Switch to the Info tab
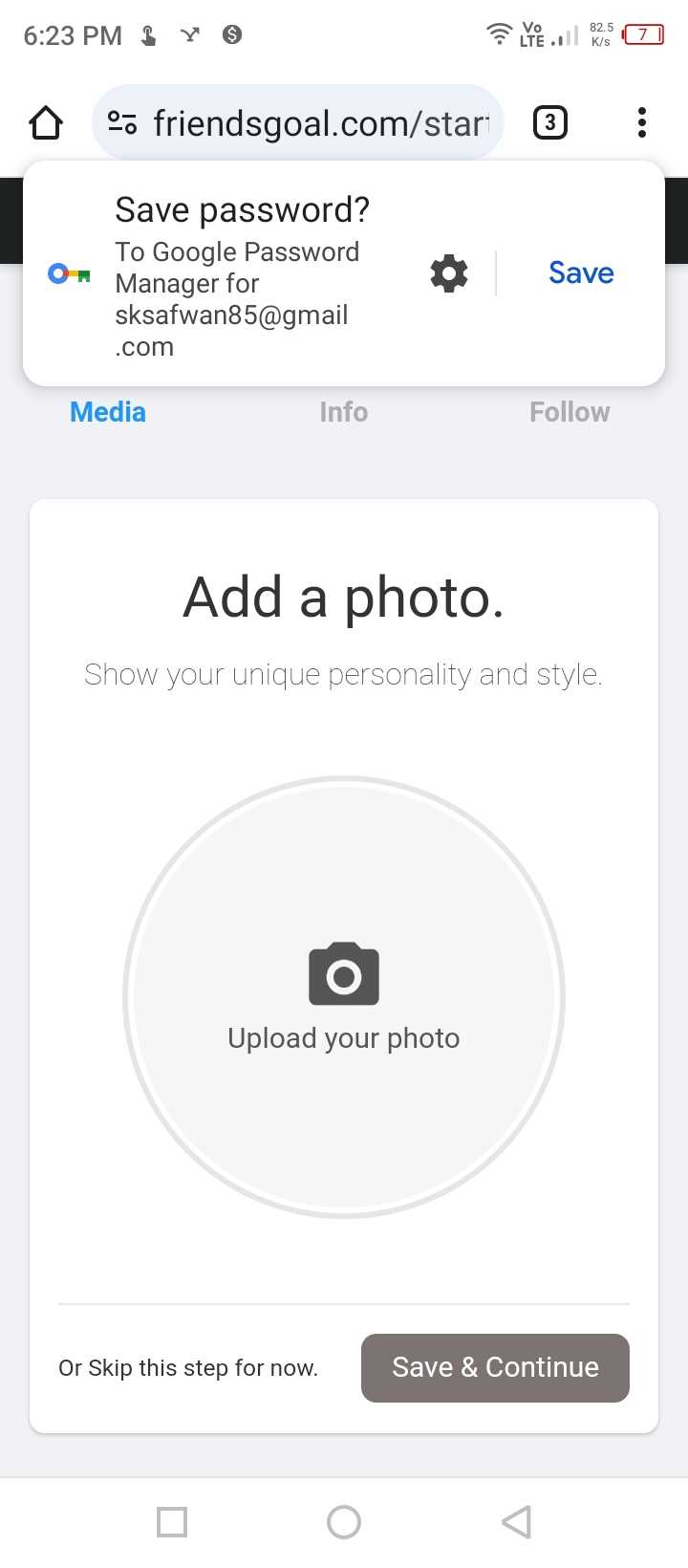Image resolution: width=688 pixels, height=1568 pixels. click(343, 412)
